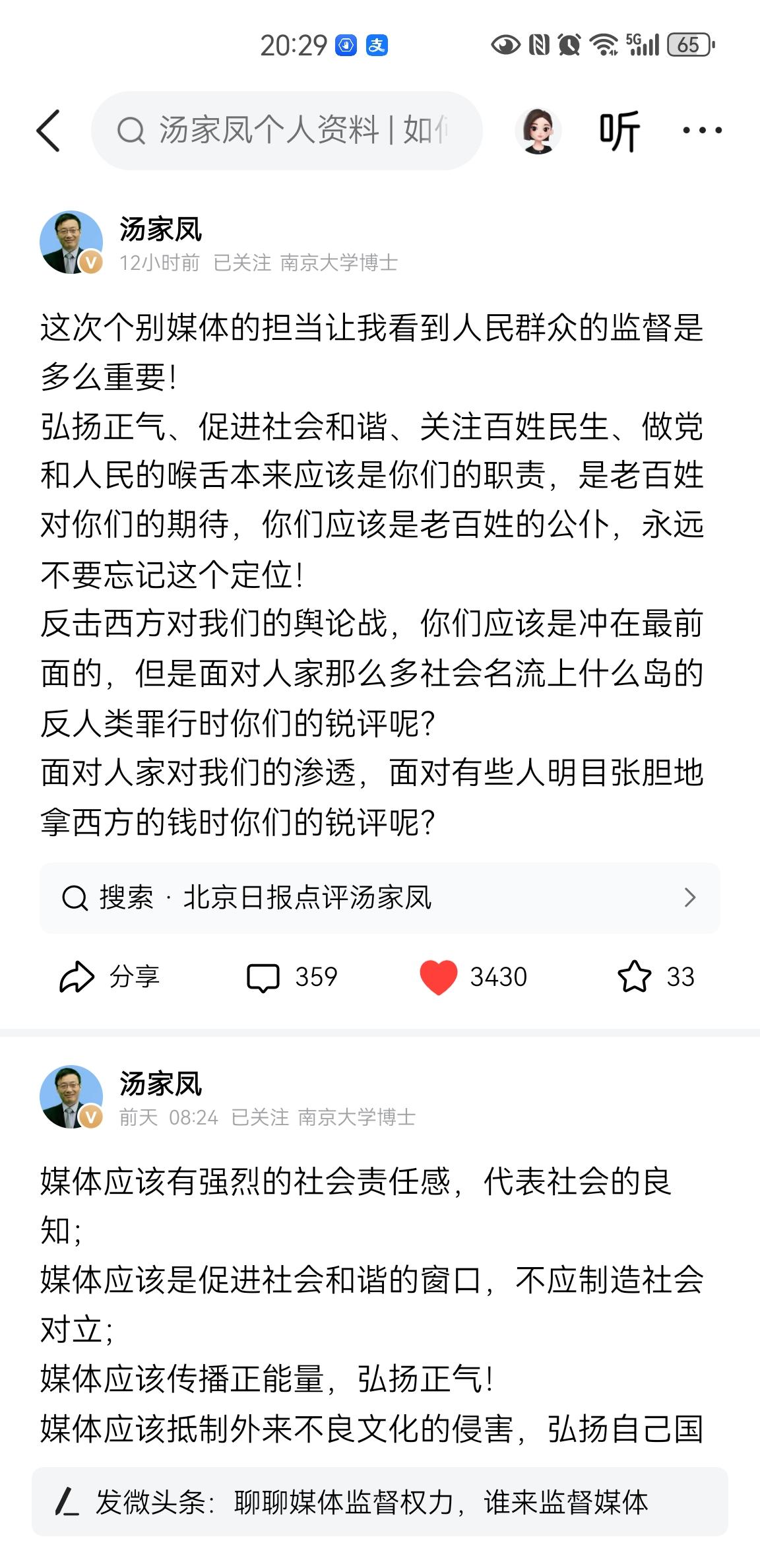This screenshot has width=760, height=1568.
Task: Favorite the post with the star icon
Action: coord(638,978)
